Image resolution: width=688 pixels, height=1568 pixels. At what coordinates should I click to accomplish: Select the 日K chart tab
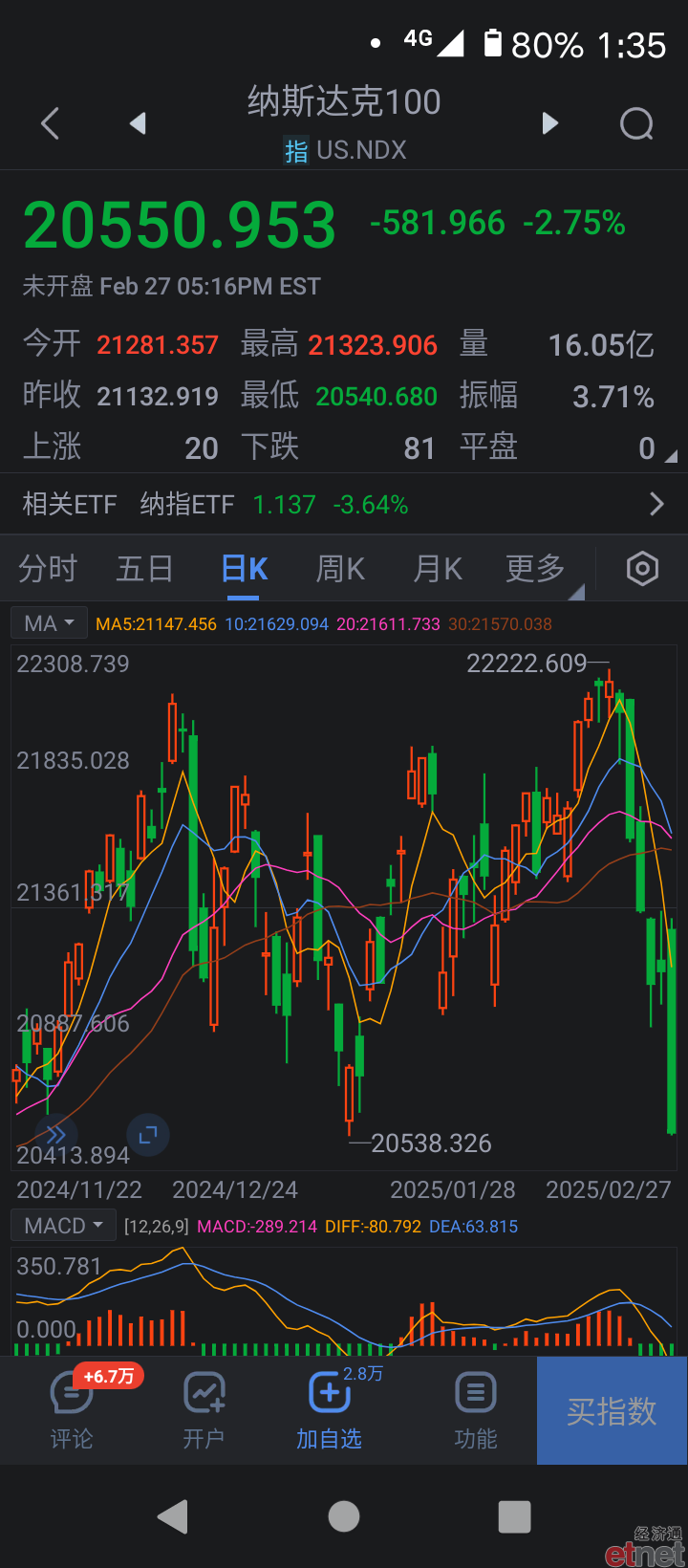coord(245,569)
